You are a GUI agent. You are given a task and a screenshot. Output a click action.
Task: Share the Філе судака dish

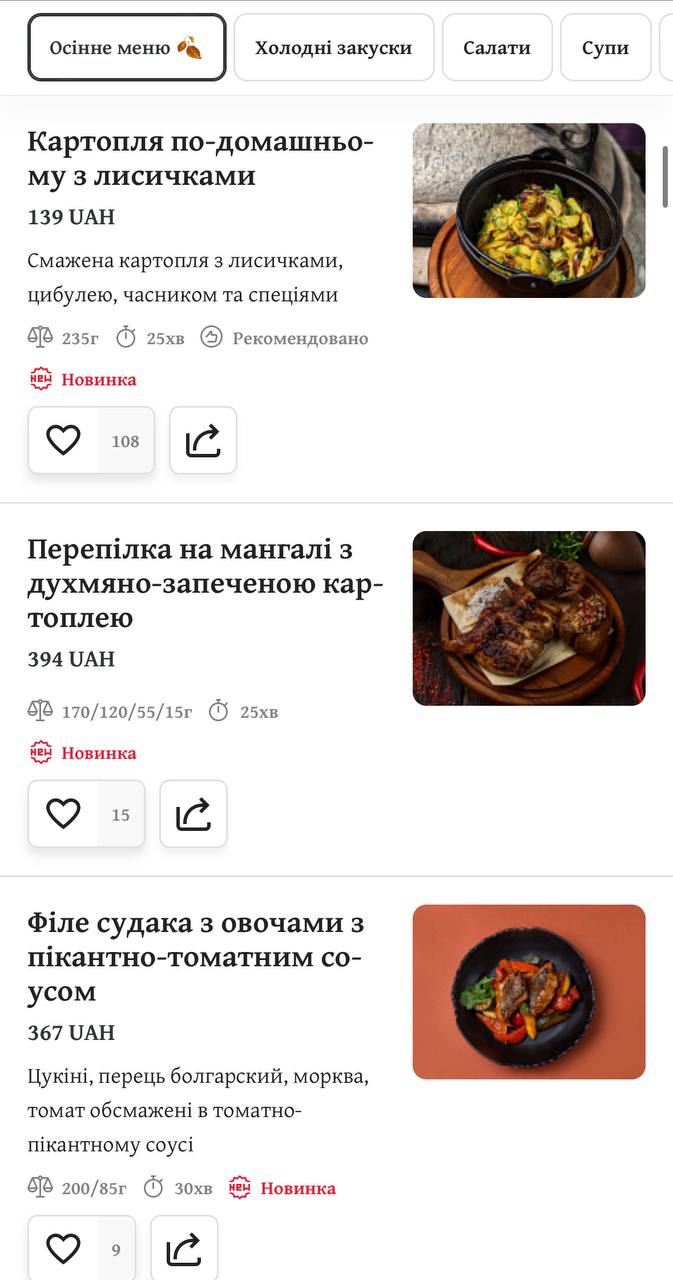(184, 1248)
